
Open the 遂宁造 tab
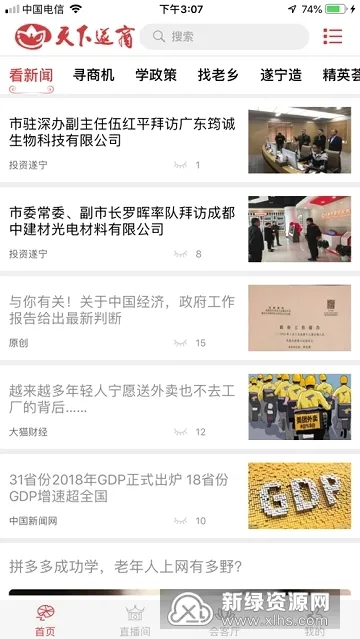[280, 75]
